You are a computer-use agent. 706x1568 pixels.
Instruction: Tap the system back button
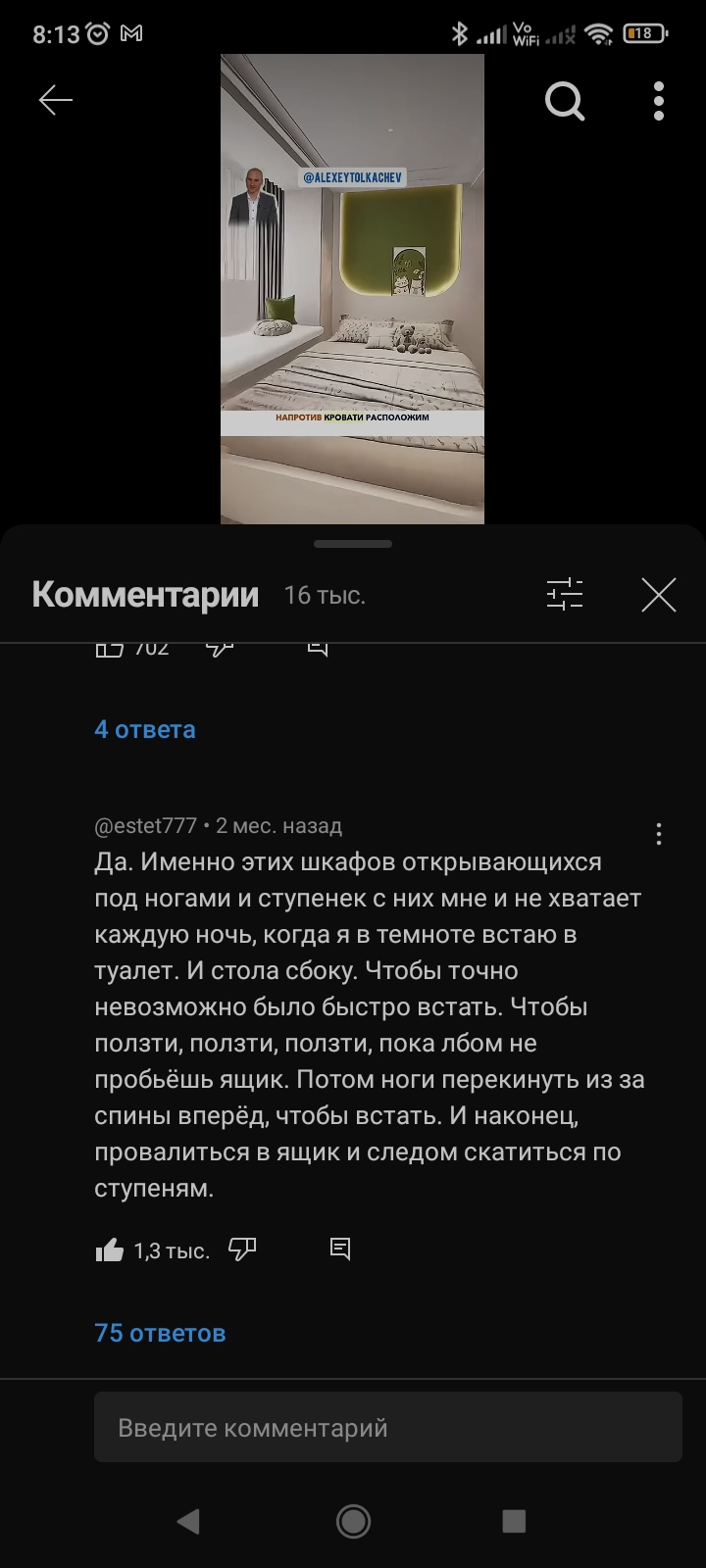(x=188, y=1521)
